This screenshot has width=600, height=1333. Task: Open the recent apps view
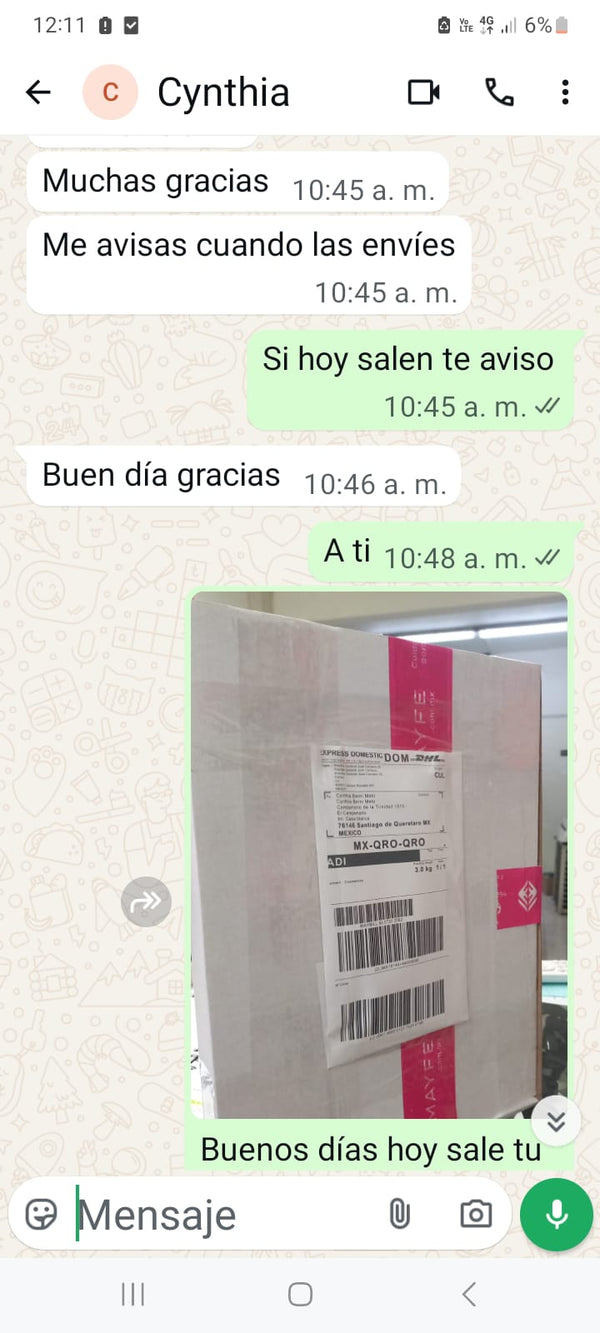(x=132, y=1294)
